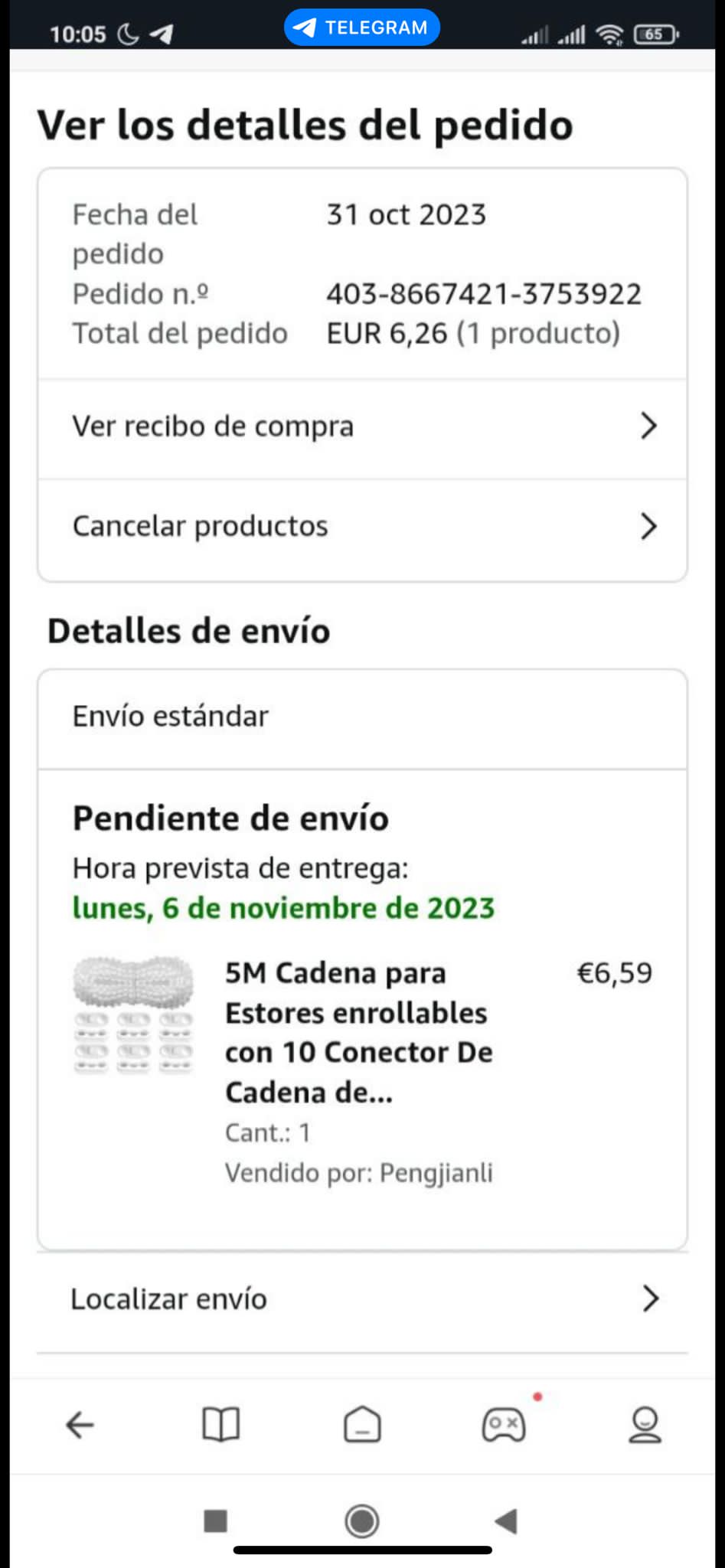Screen dimensions: 725x1568
Task: Go to the browser home page
Action: click(x=362, y=1426)
